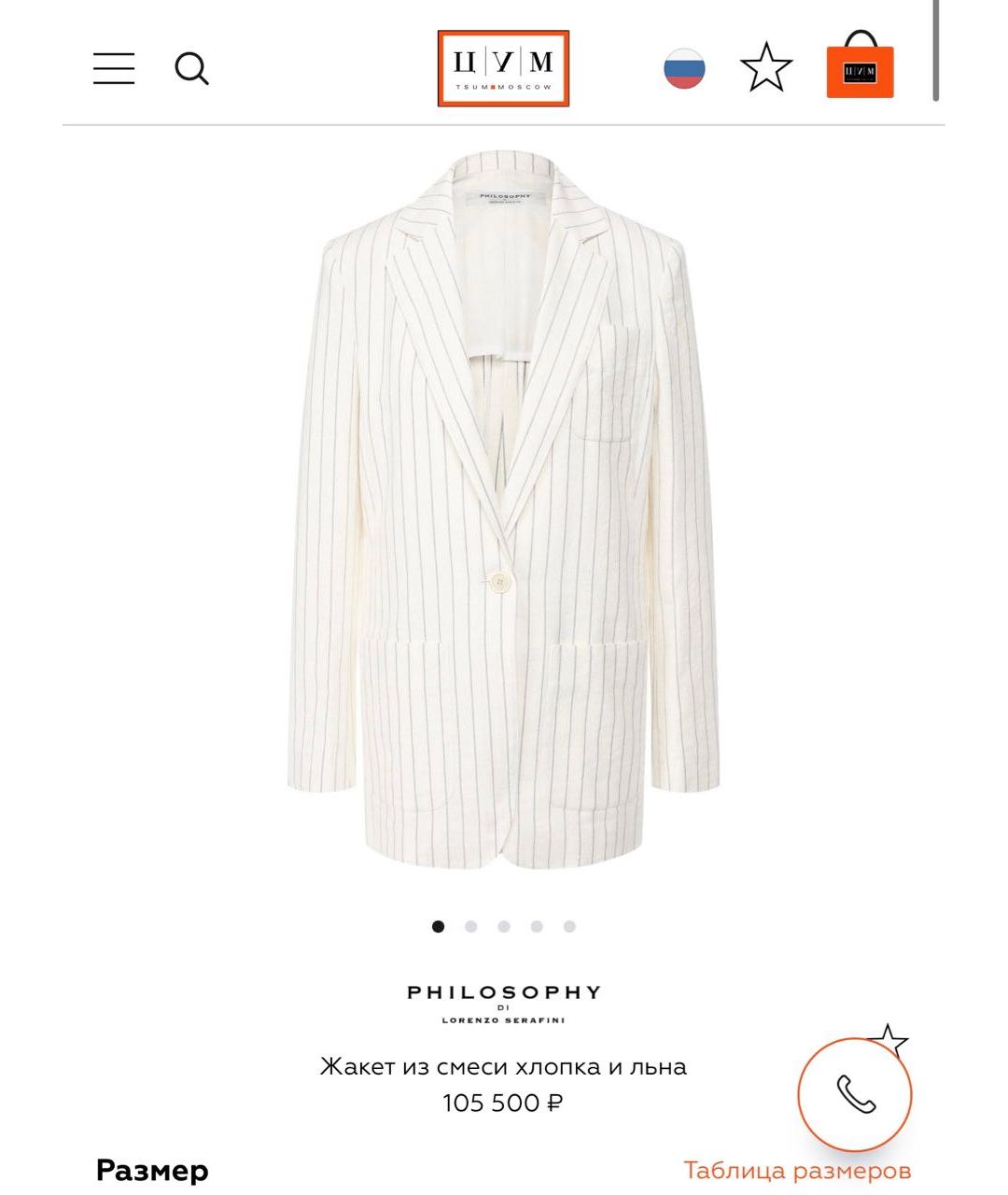Image resolution: width=1008 pixels, height=1195 pixels.
Task: Open the search icon
Action: (191, 68)
